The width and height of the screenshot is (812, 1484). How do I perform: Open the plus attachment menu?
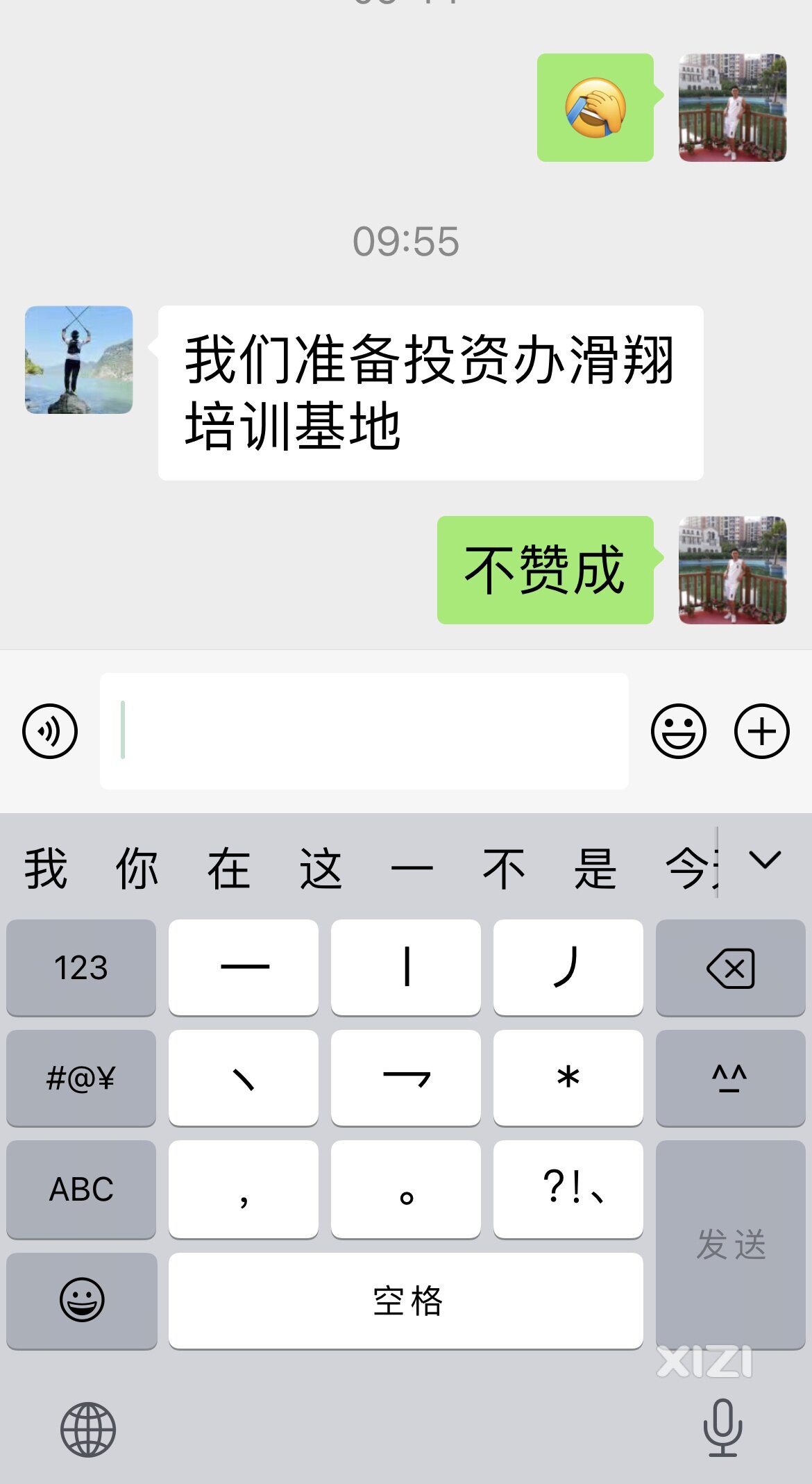[x=761, y=731]
